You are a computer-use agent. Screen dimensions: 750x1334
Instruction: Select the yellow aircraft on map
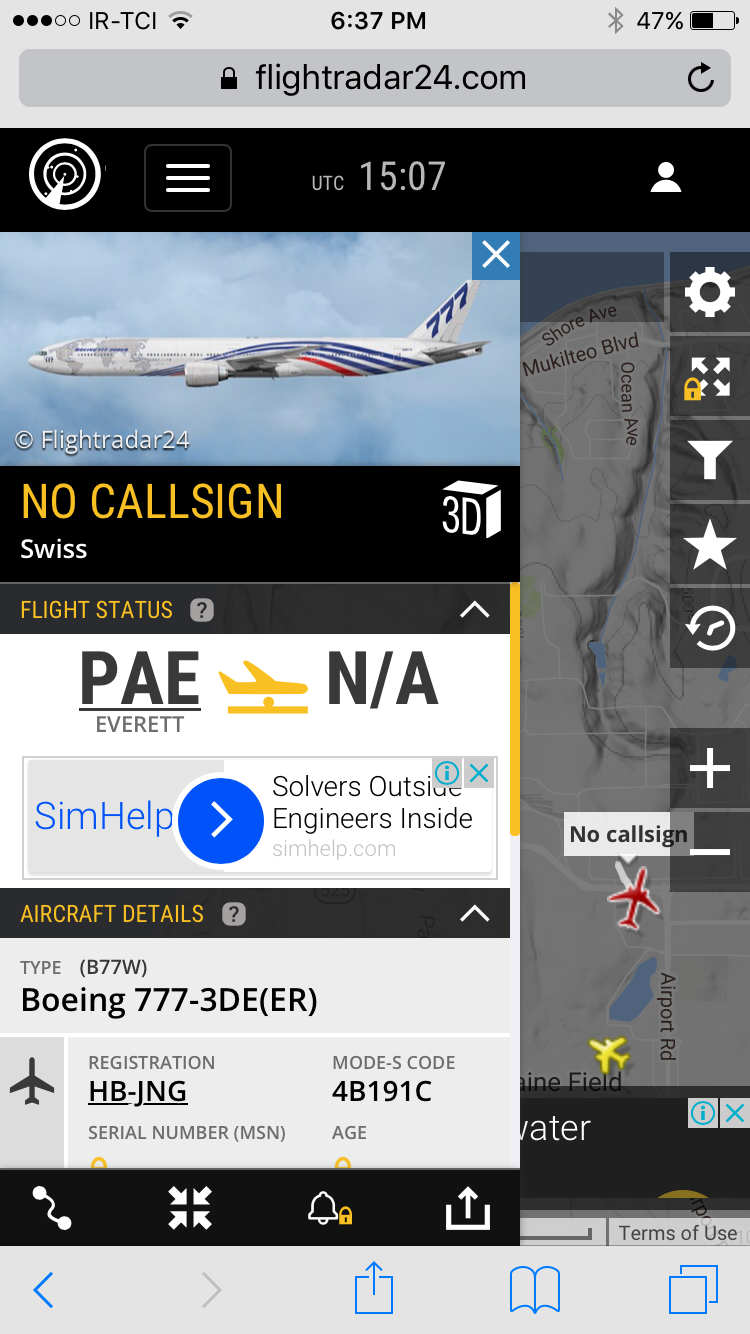[x=608, y=1051]
